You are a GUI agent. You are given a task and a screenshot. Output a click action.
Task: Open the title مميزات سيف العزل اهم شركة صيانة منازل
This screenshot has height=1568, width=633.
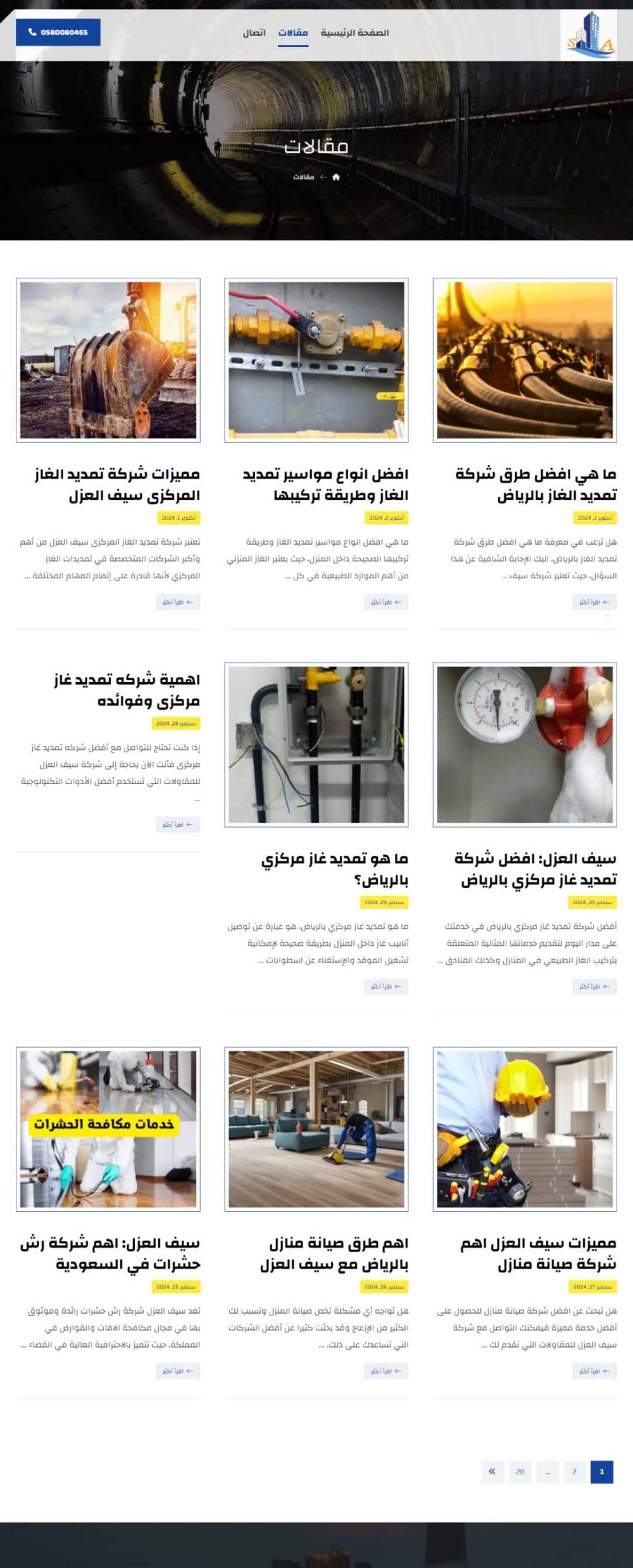point(538,1254)
